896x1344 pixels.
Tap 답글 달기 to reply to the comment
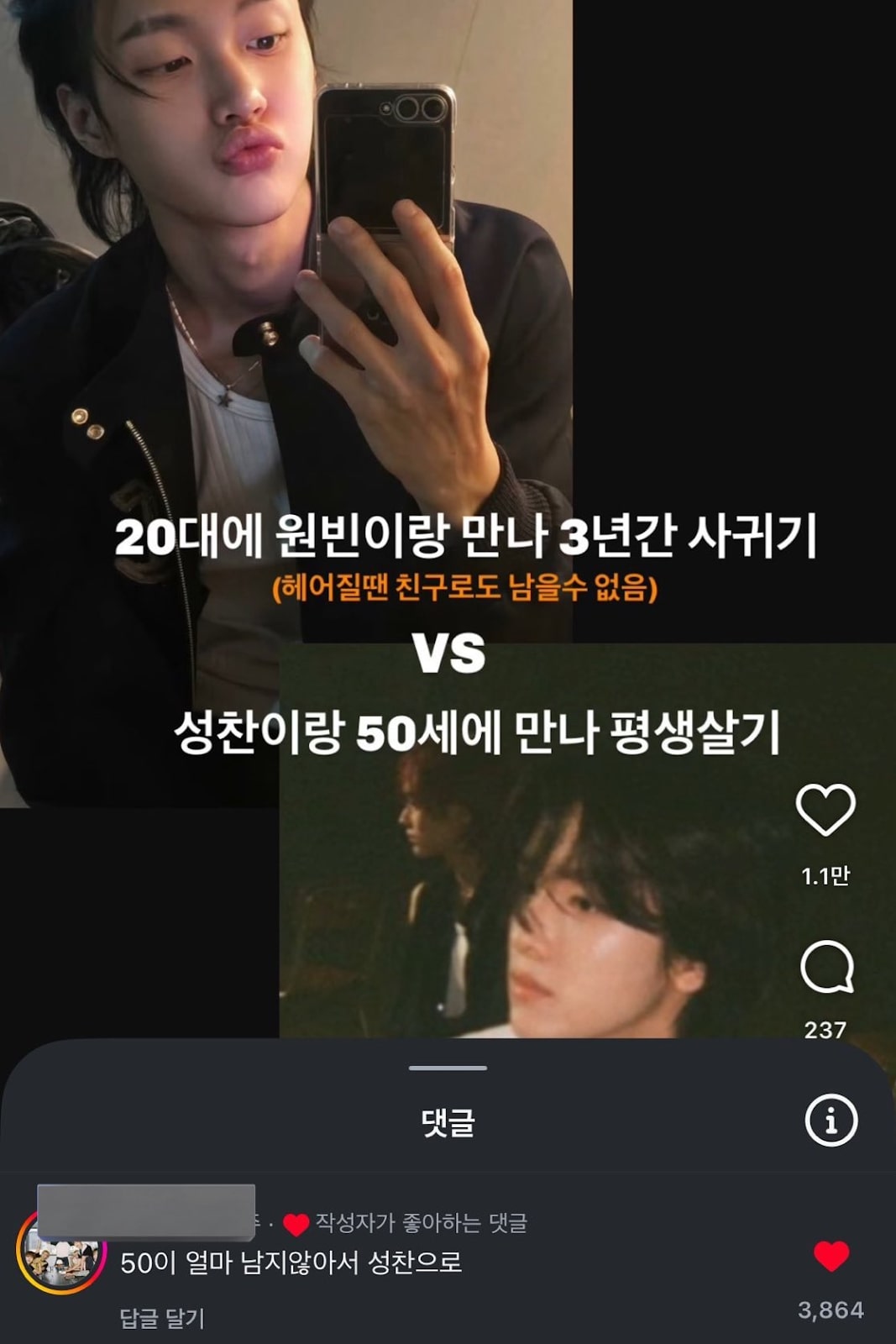pyautogui.click(x=162, y=1318)
